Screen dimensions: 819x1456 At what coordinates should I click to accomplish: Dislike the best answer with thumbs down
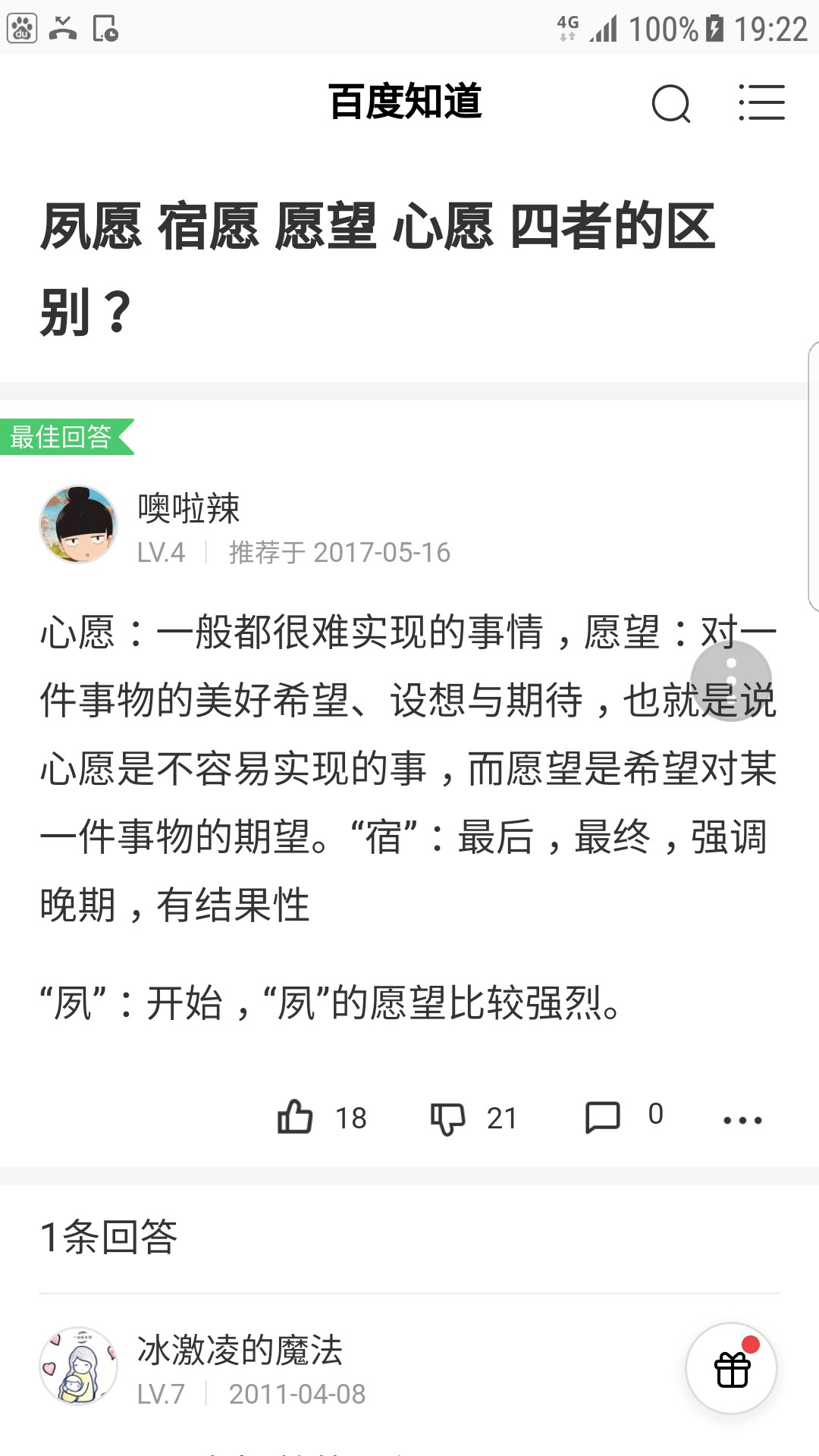(x=447, y=1118)
